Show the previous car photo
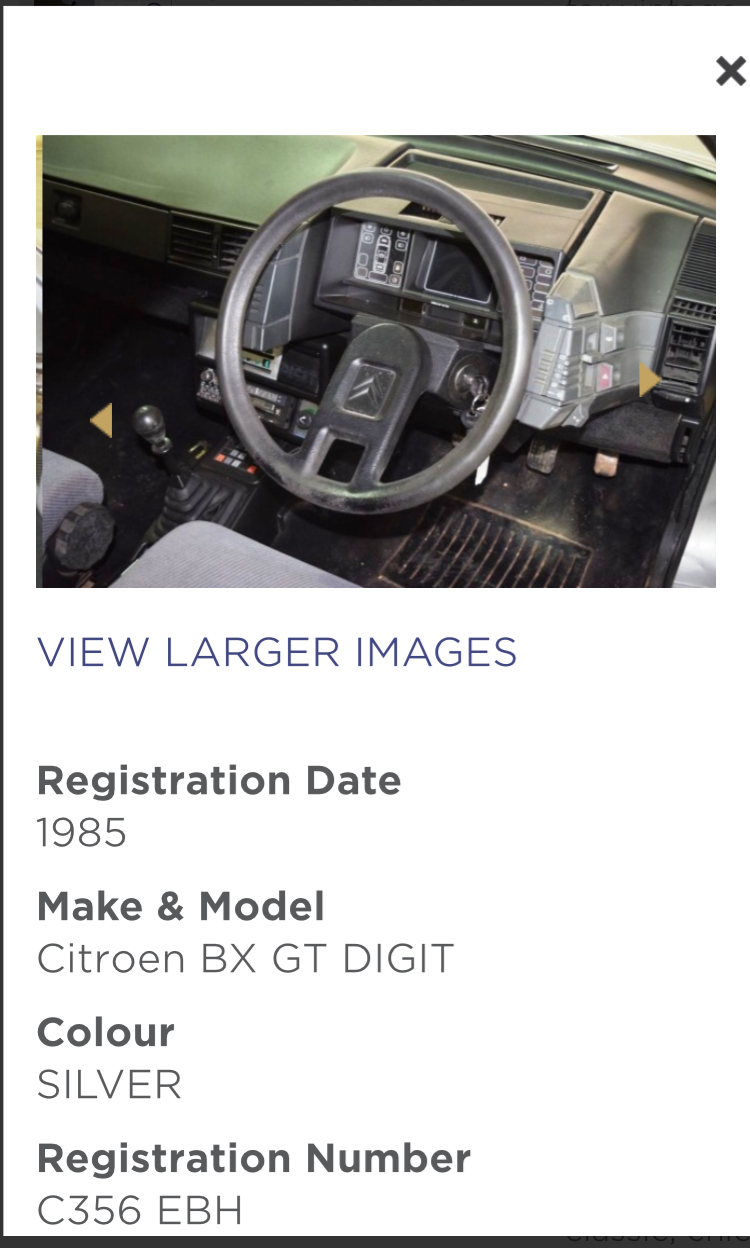Screen dimensions: 750x1248 click(101, 420)
